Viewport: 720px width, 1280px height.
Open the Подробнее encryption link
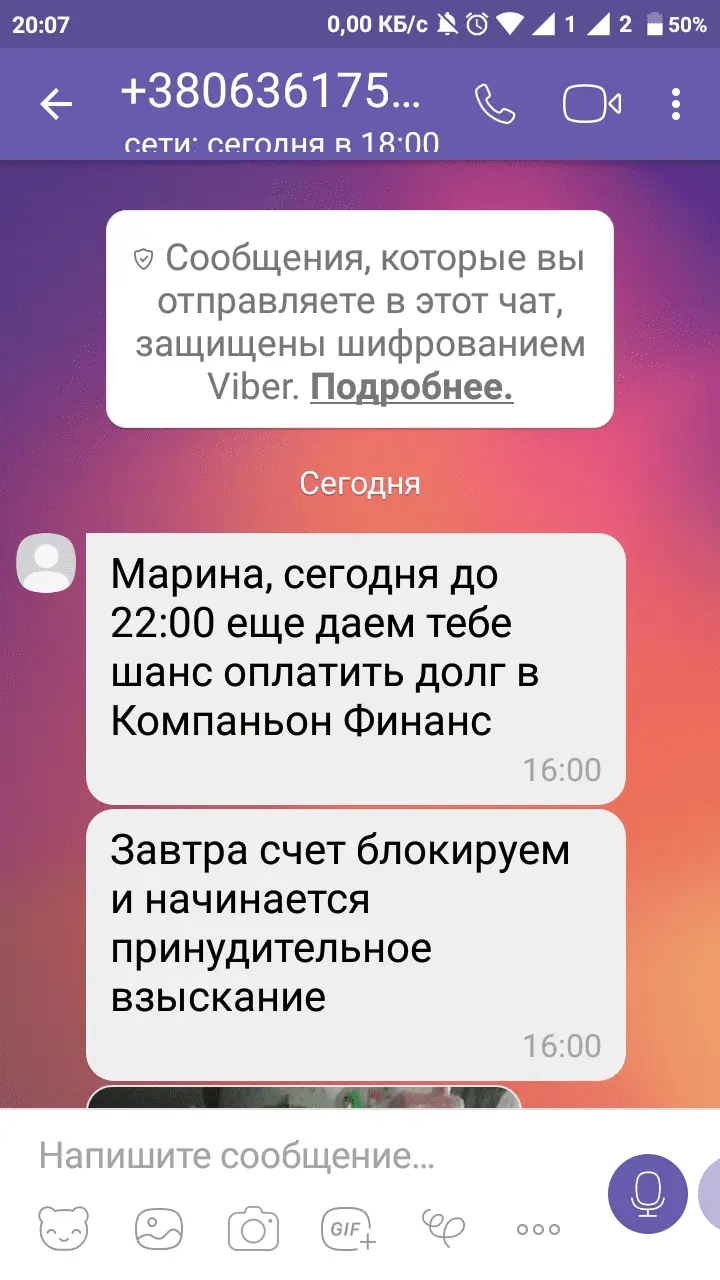pos(412,388)
